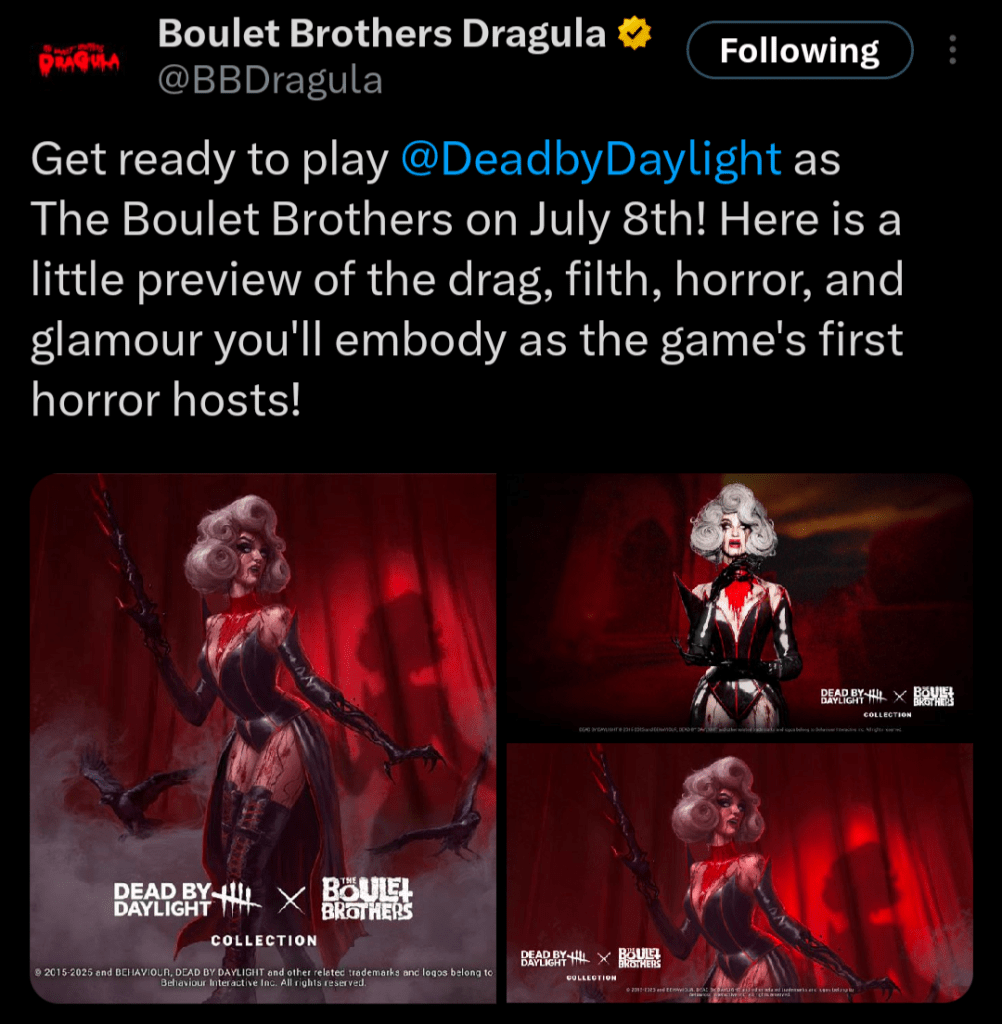Open the top-right character close-up image
This screenshot has height=1024, width=1002.
[x=740, y=608]
